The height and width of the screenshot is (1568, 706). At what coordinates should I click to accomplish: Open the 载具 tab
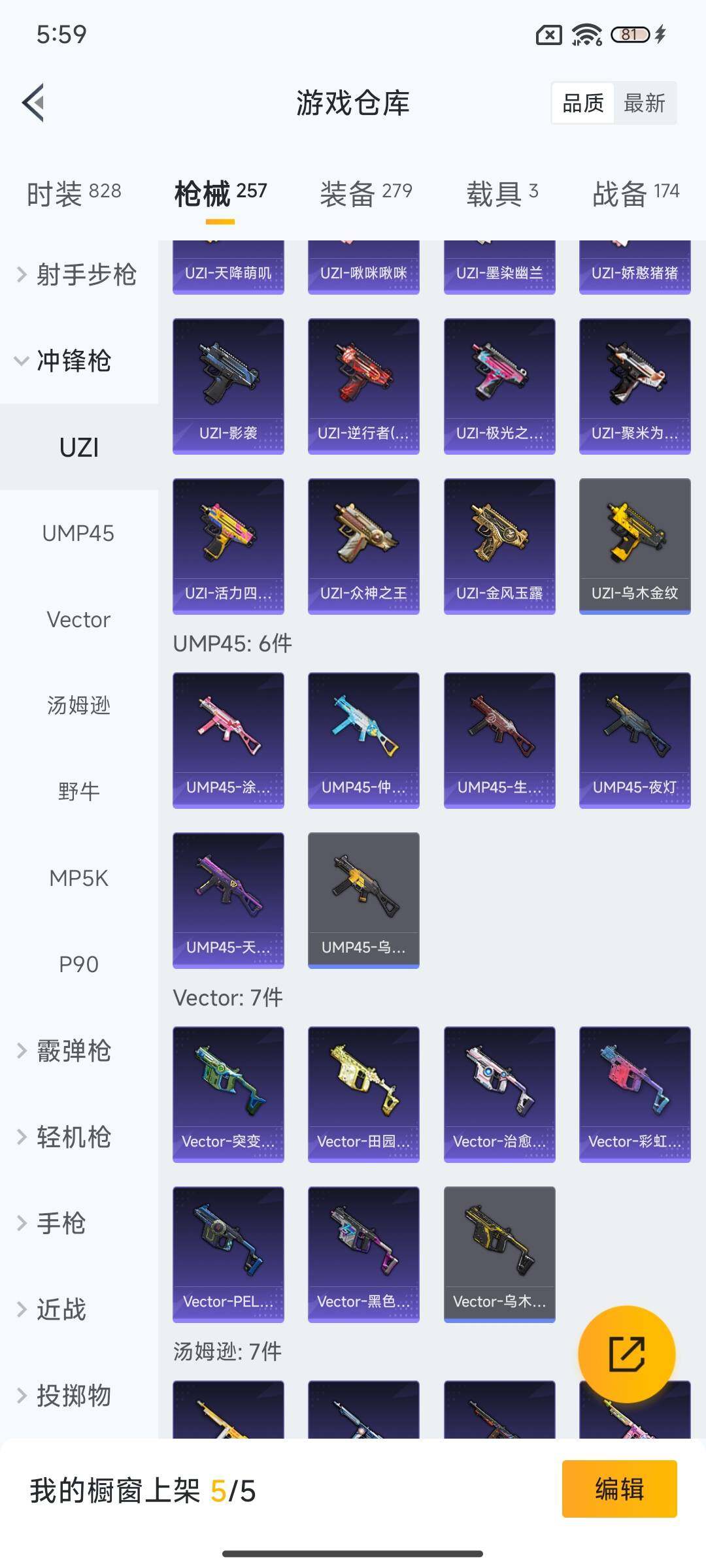point(501,193)
